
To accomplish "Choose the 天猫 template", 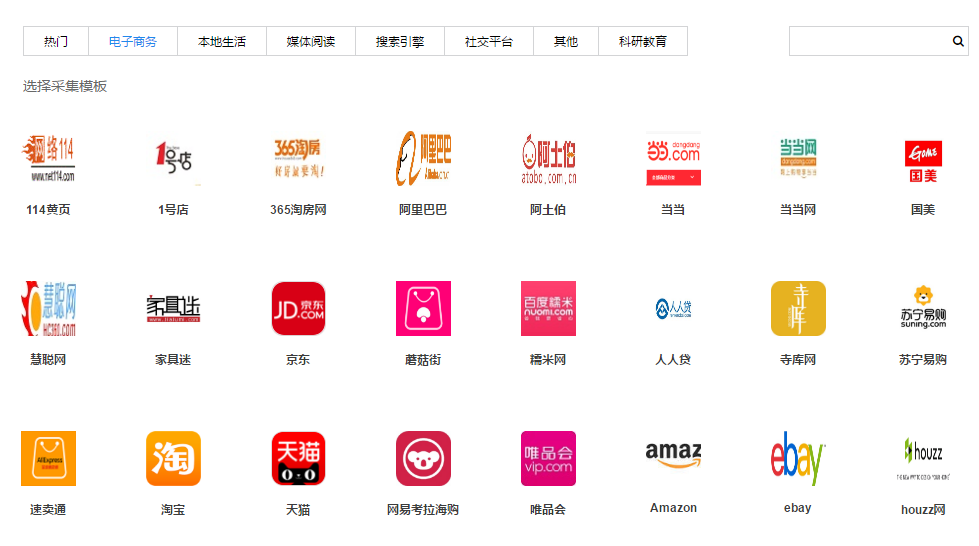I will coord(298,459).
